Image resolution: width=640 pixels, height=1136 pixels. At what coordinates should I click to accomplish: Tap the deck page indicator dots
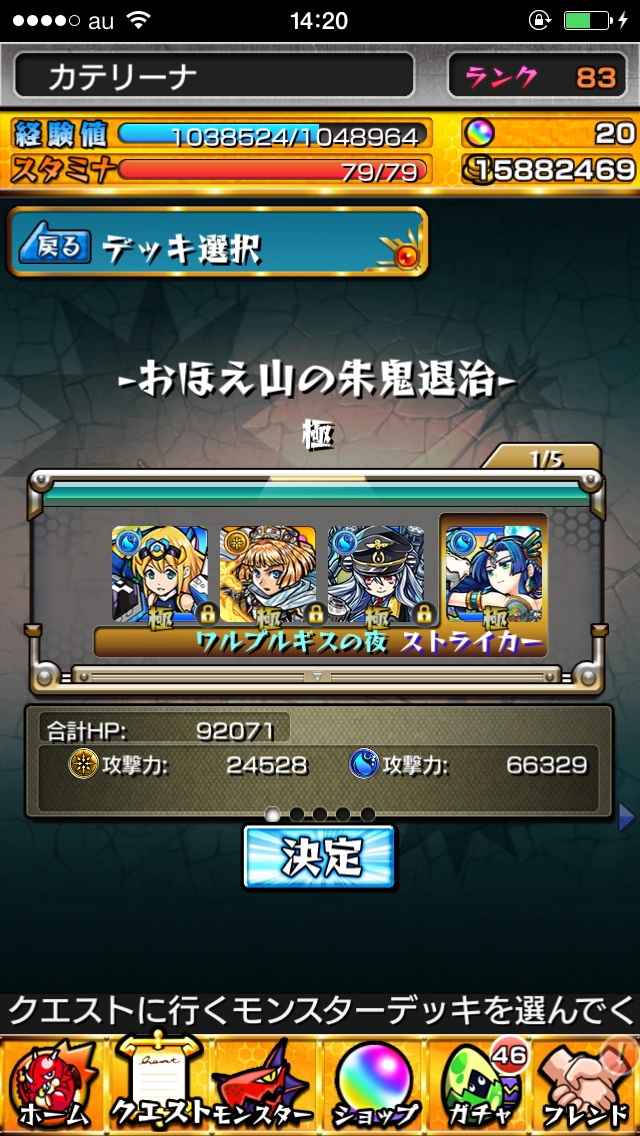(320, 814)
